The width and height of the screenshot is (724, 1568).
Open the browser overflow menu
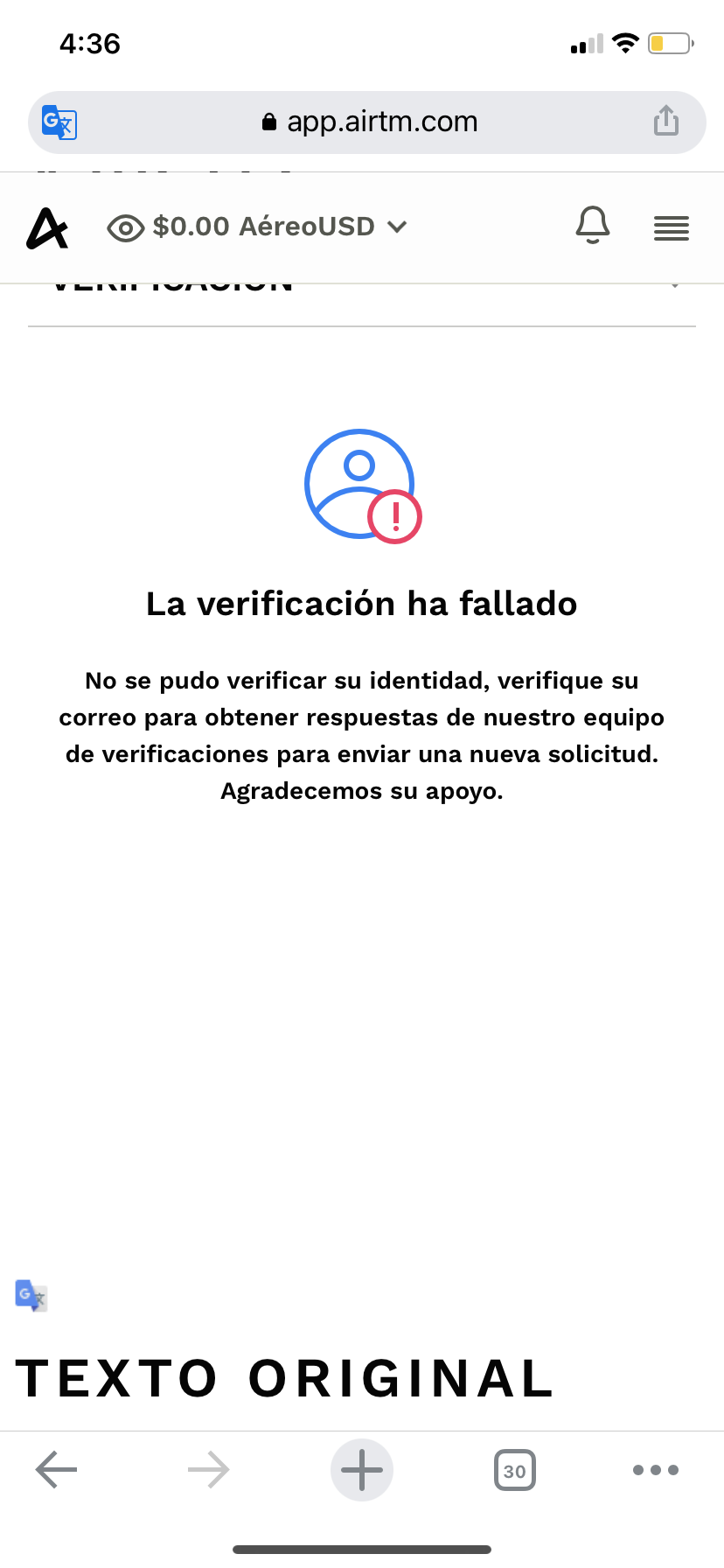[655, 1470]
